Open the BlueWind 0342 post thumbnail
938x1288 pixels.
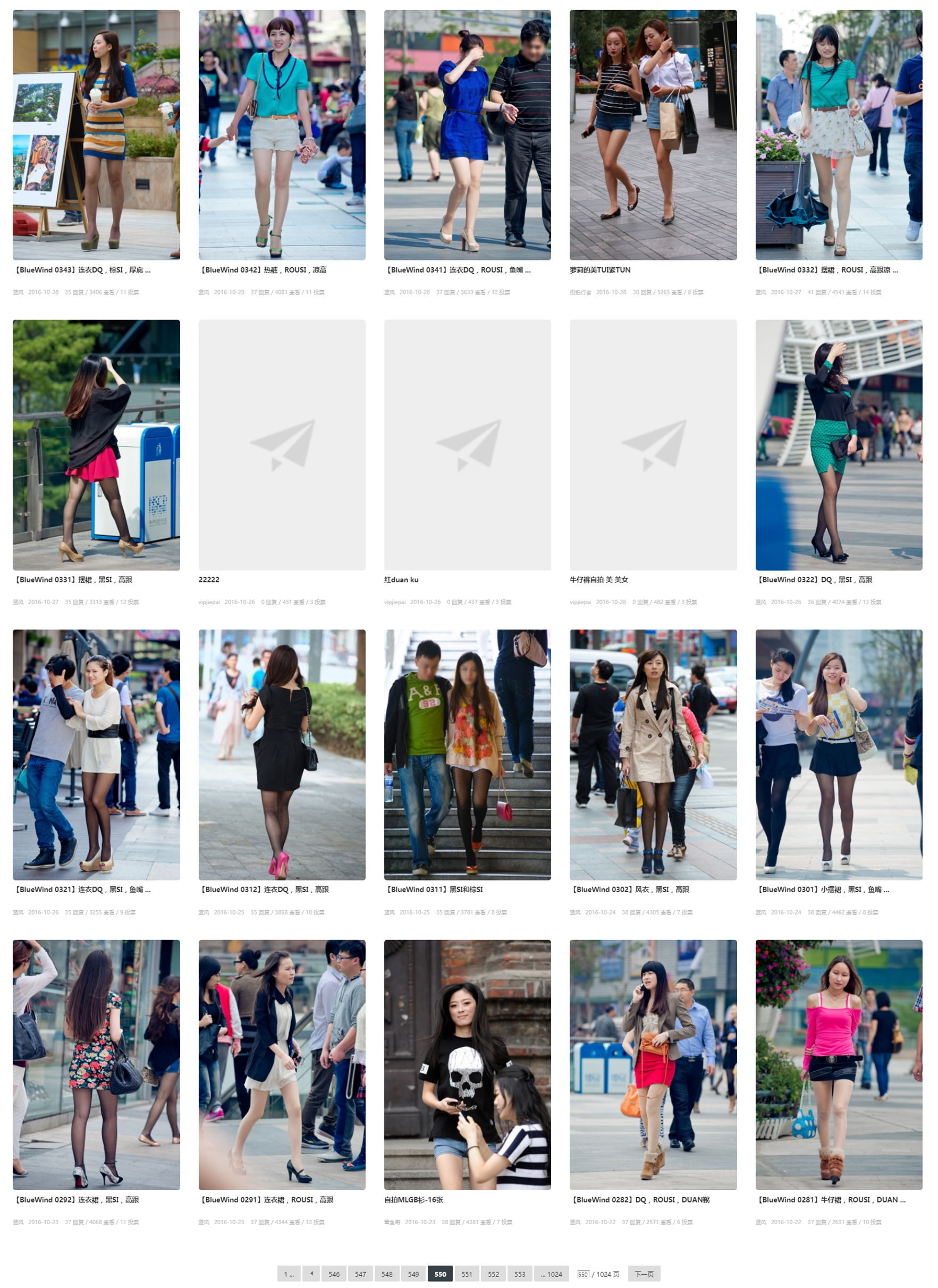282,134
